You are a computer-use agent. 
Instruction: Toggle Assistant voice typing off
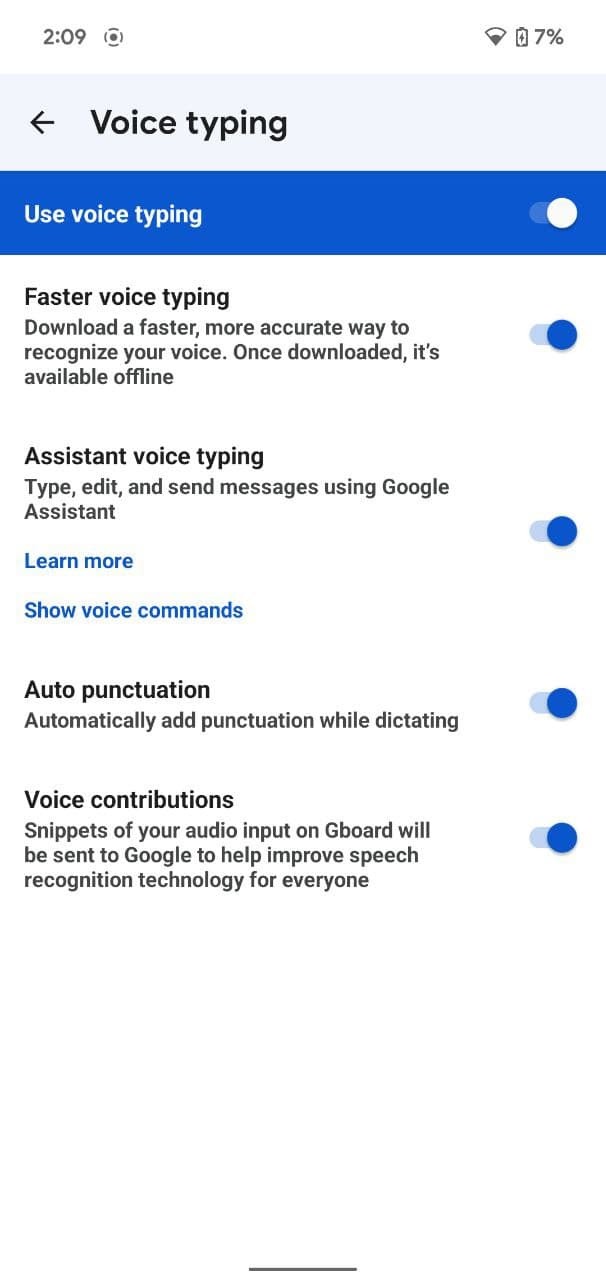coord(553,531)
